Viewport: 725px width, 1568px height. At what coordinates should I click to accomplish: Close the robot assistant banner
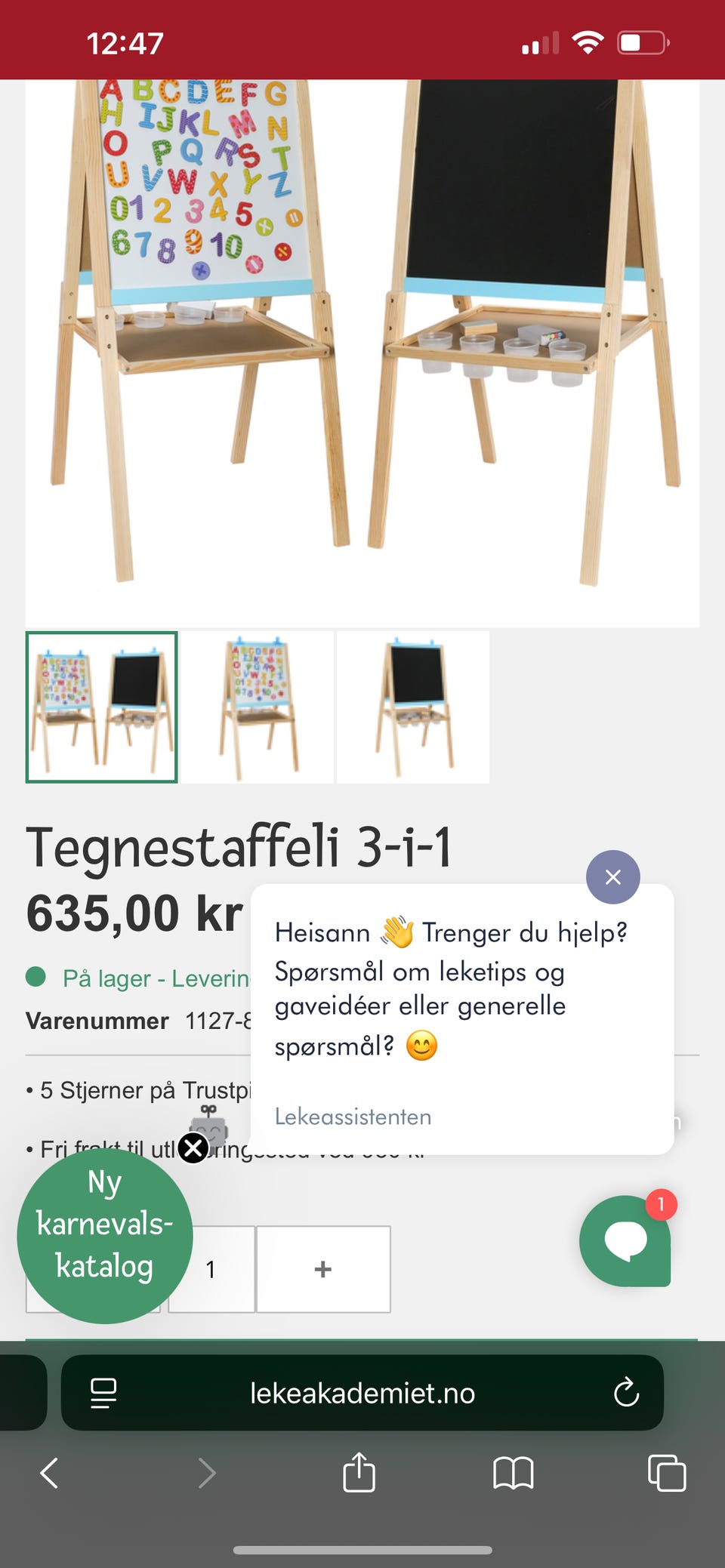click(x=193, y=1148)
